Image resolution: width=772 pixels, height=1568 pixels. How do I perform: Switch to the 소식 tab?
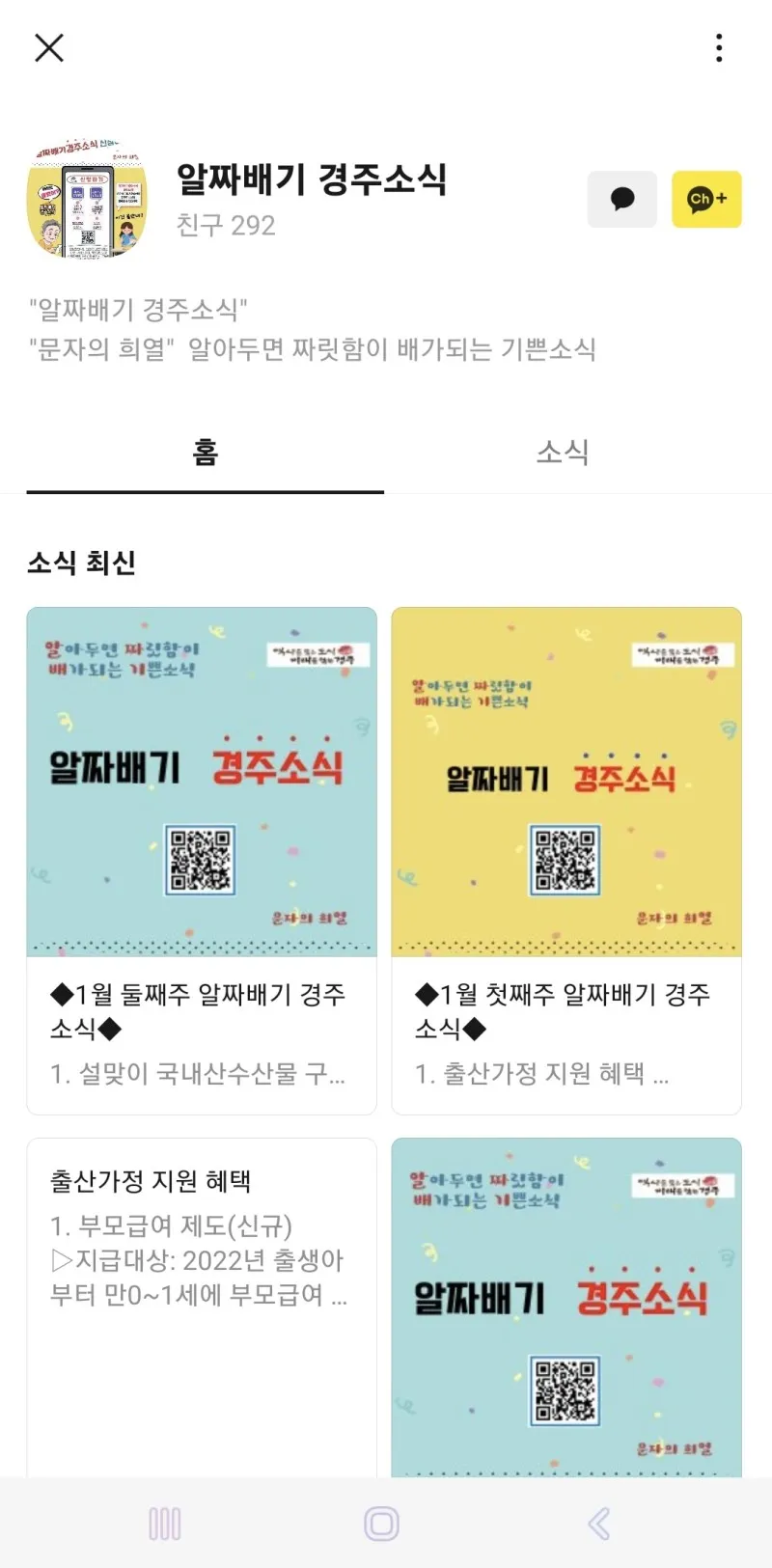(563, 452)
